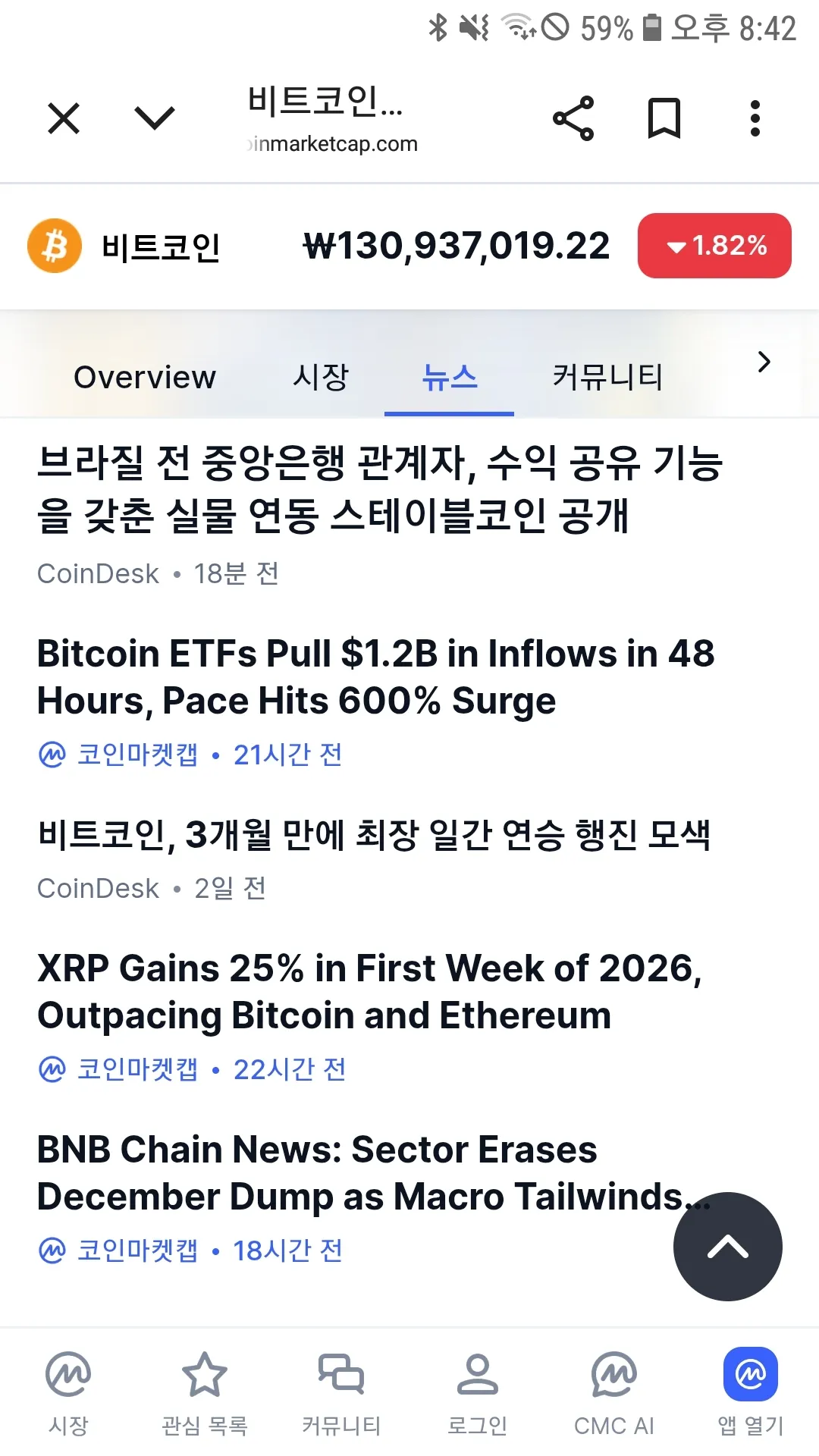Switch to the Overview tab
Viewport: 819px width, 1456px height.
(x=145, y=377)
